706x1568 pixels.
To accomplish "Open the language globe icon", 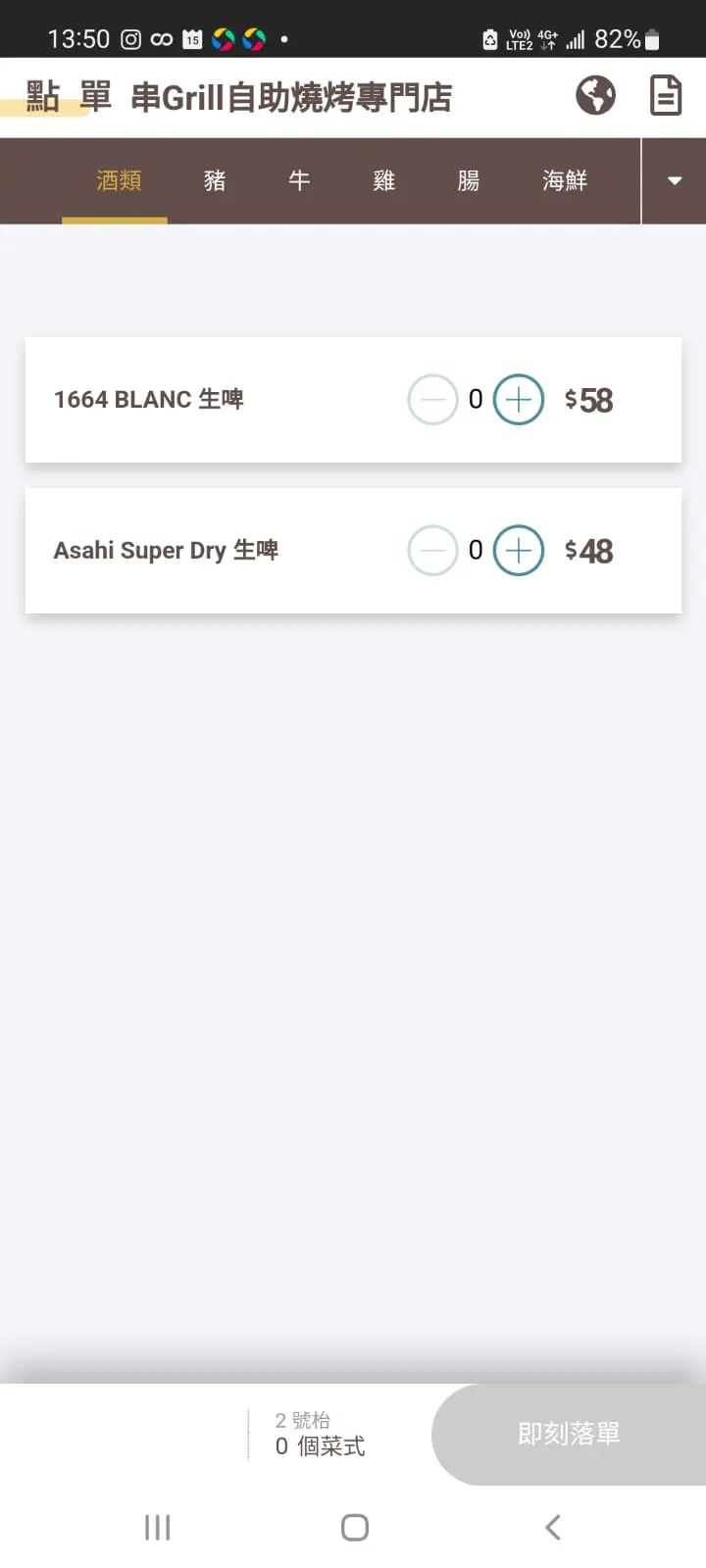I will pos(595,96).
